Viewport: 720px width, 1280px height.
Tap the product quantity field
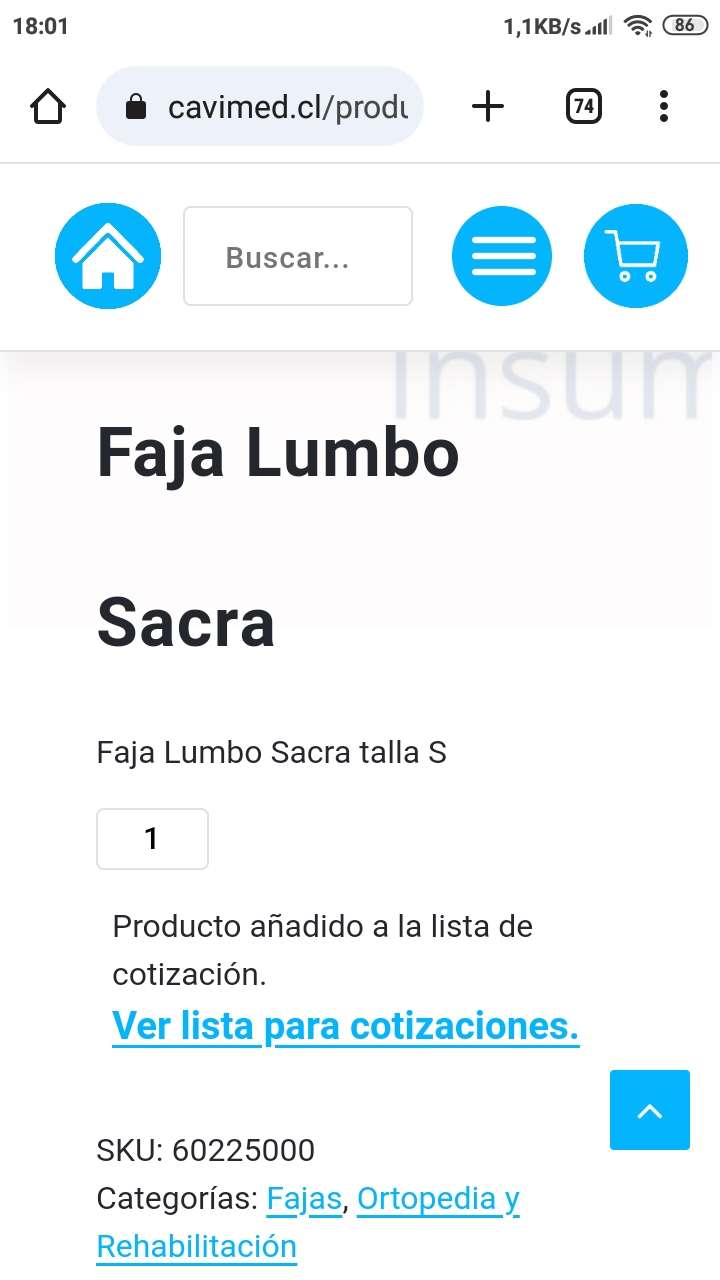pos(152,839)
